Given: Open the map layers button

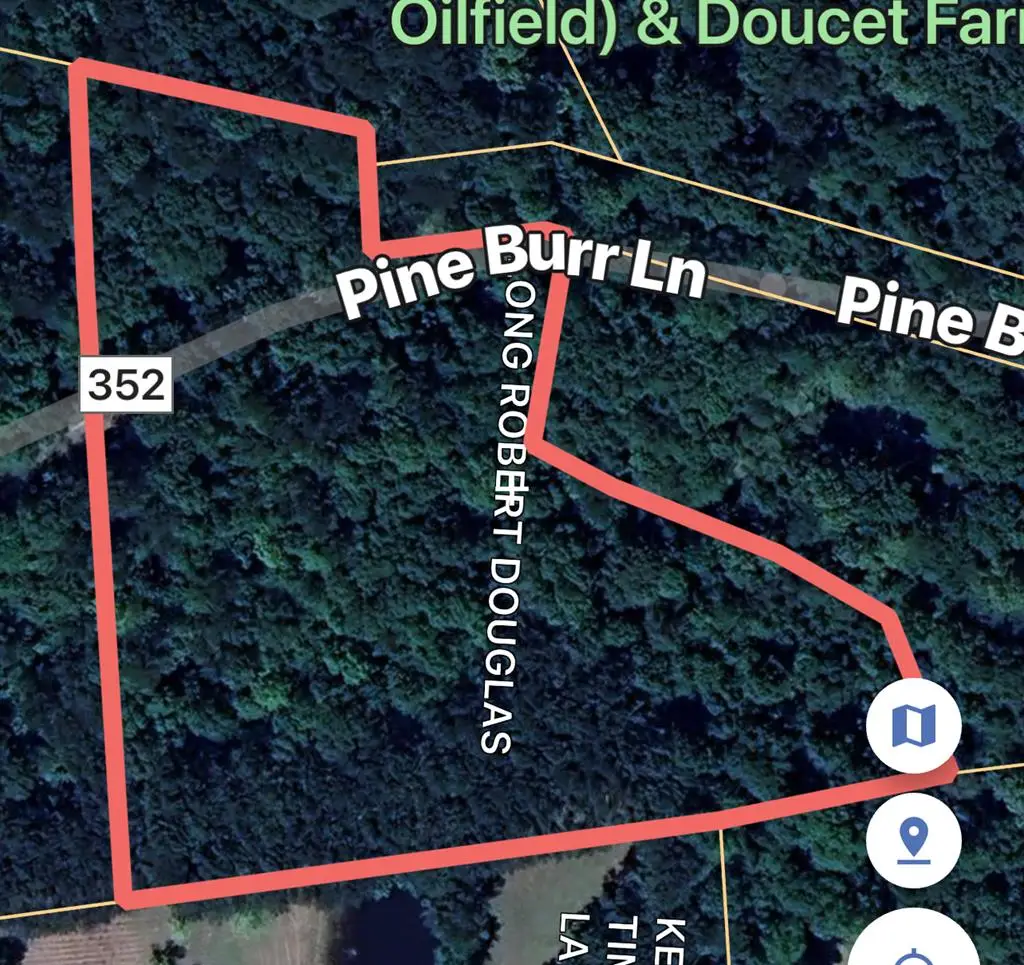Looking at the screenshot, I should point(913,724).
